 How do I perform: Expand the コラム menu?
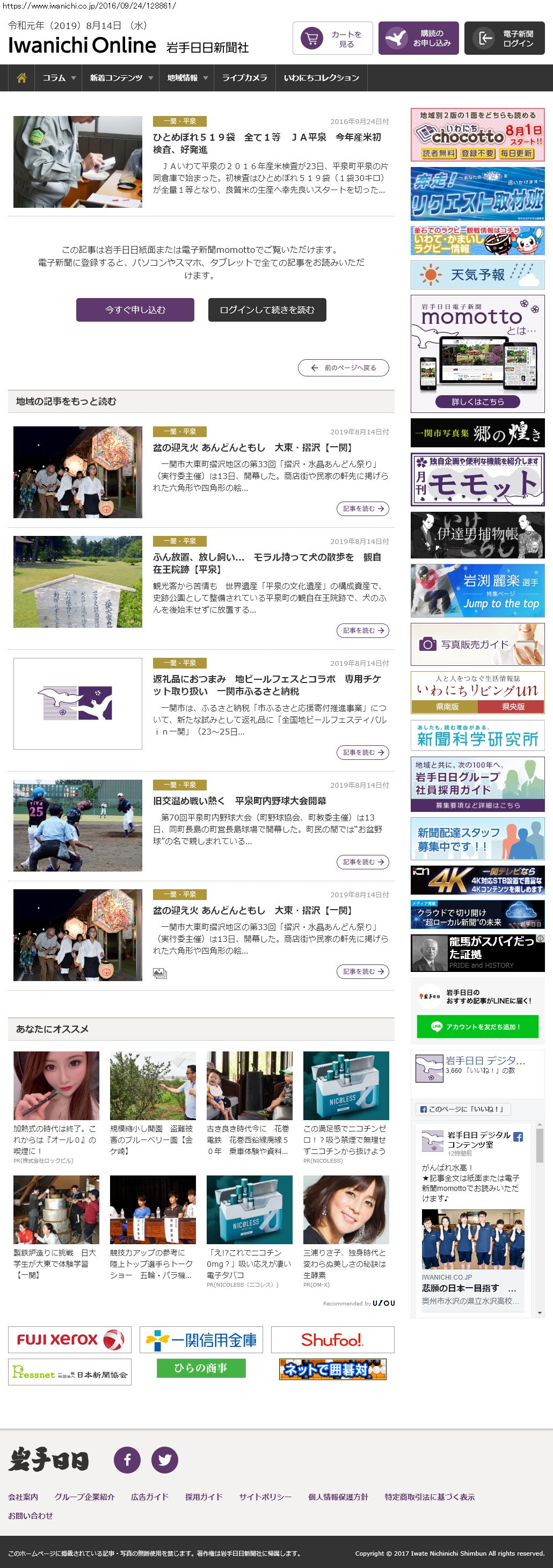(x=59, y=78)
